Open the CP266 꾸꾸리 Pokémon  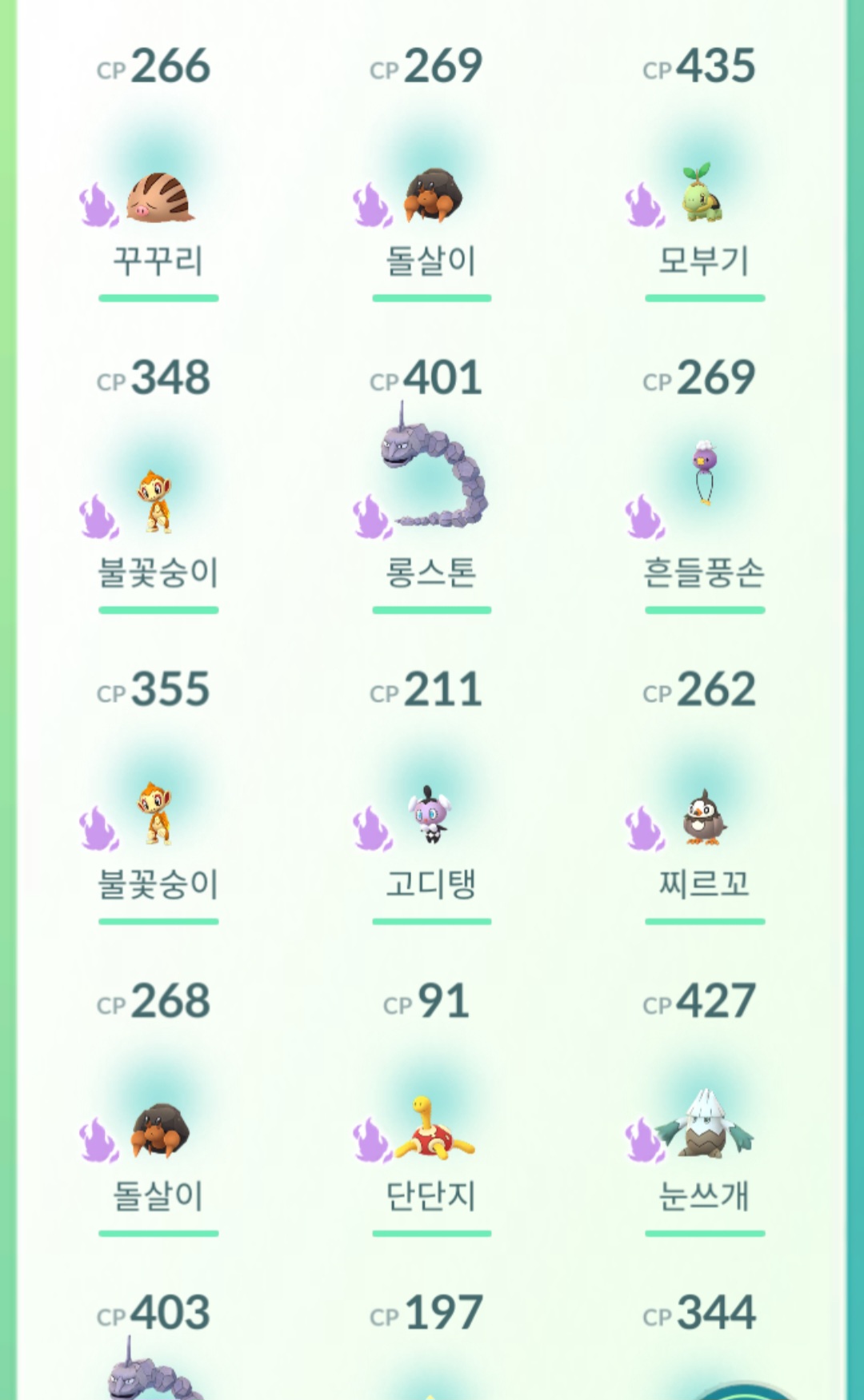pos(158,198)
